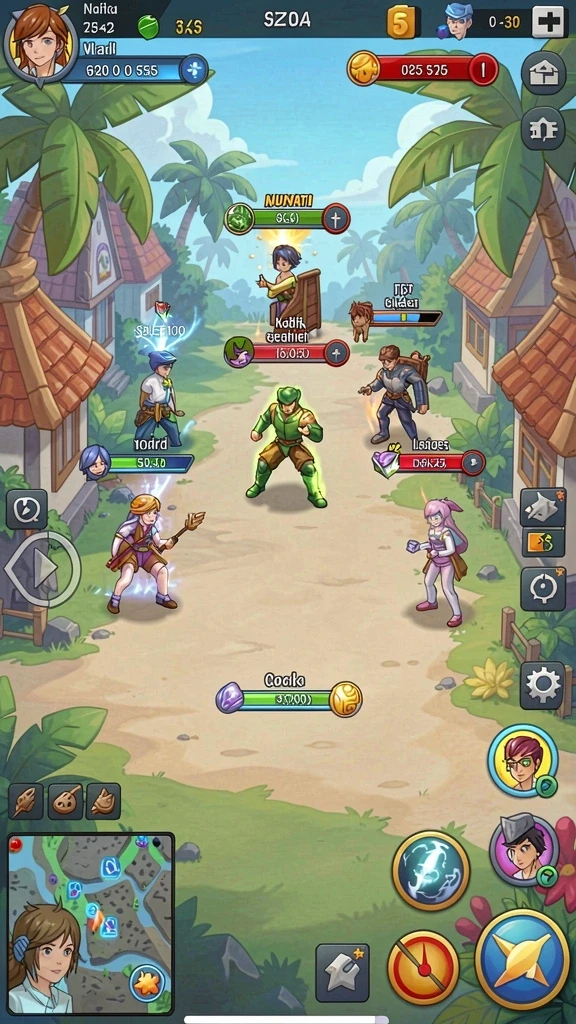576x1024 pixels.
Task: Tap the helmet star button
Action: pyautogui.click(x=342, y=972)
